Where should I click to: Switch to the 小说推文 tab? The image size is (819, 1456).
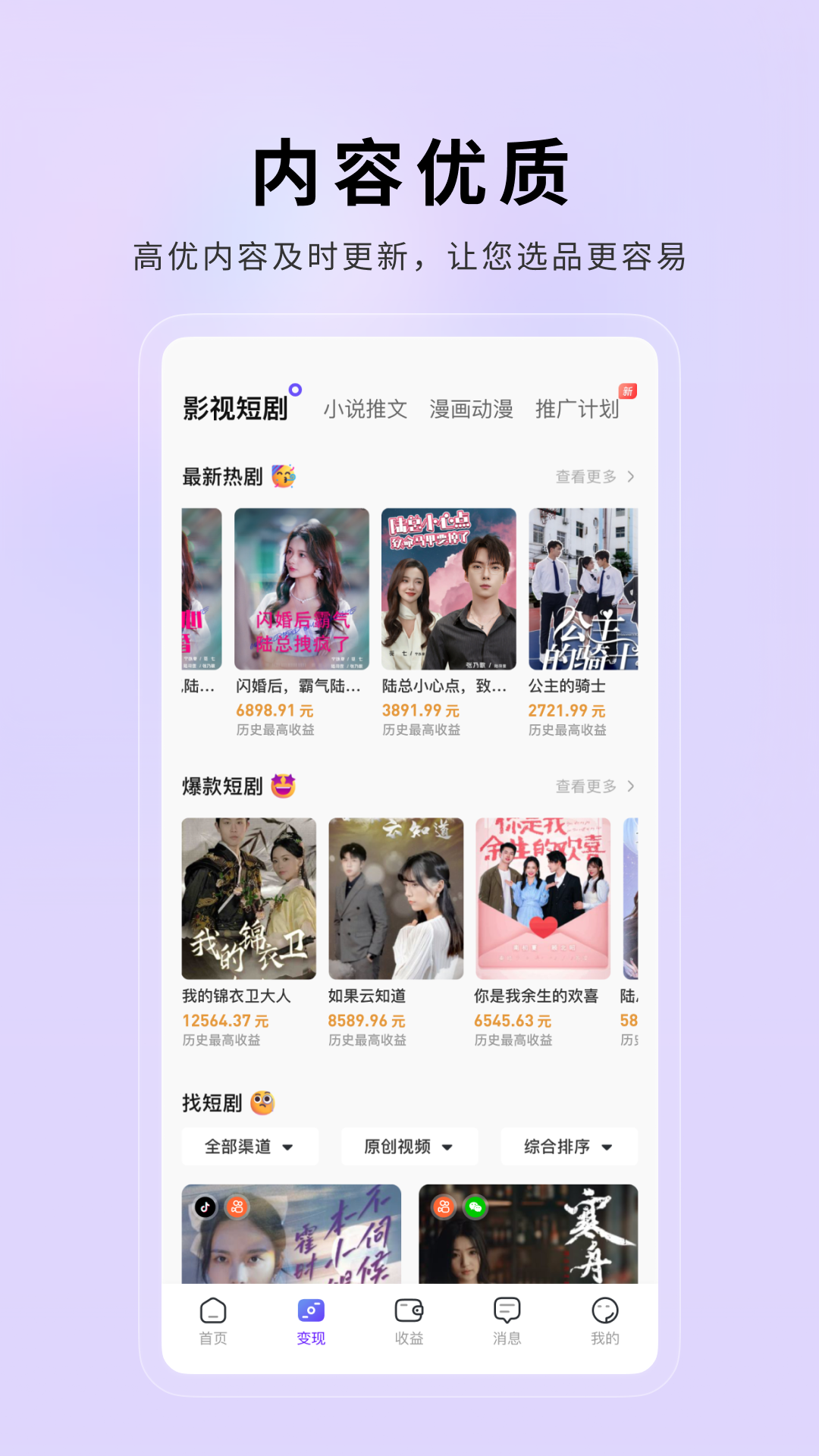point(366,409)
